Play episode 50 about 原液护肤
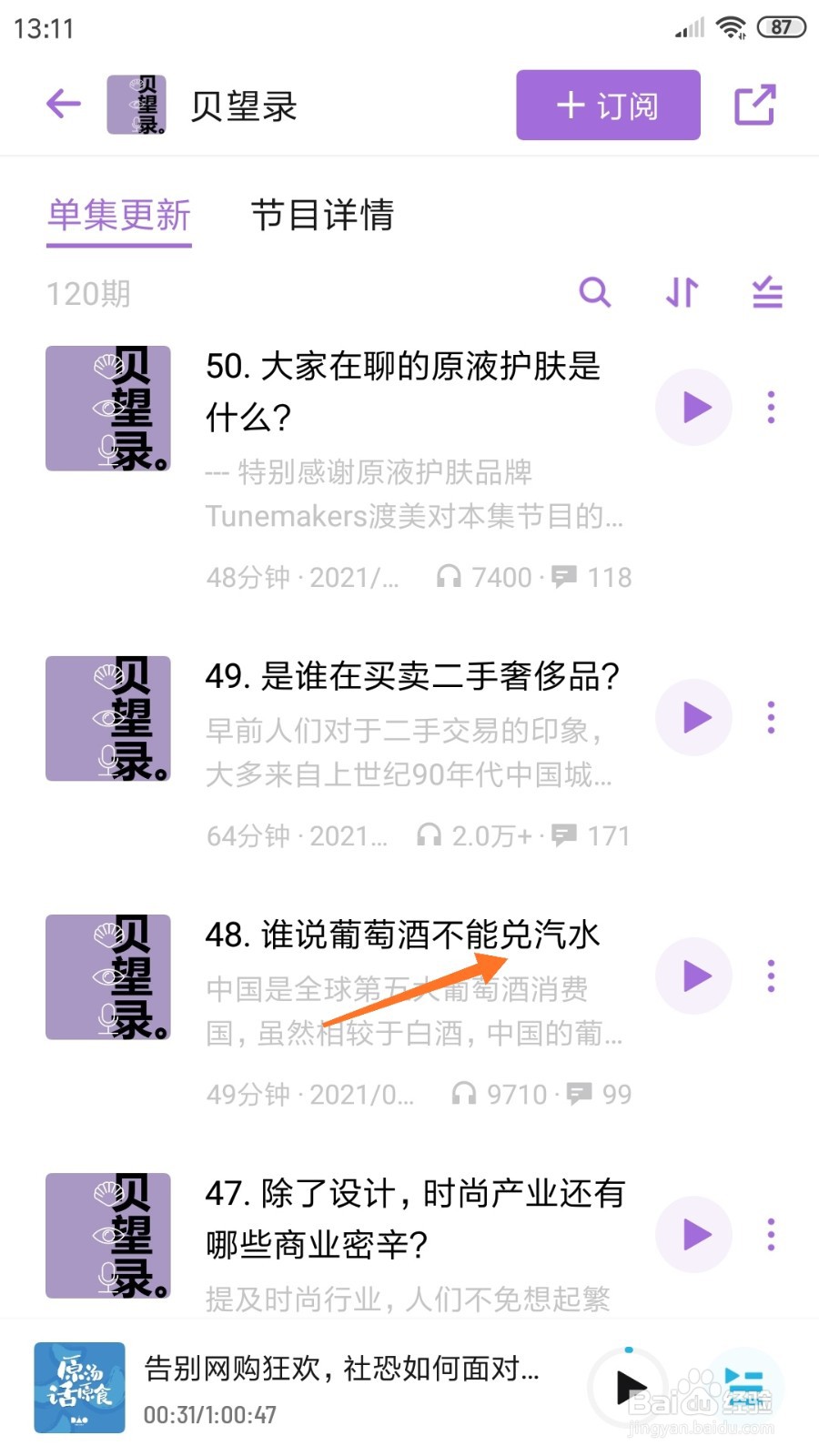The width and height of the screenshot is (819, 1456). [x=694, y=407]
